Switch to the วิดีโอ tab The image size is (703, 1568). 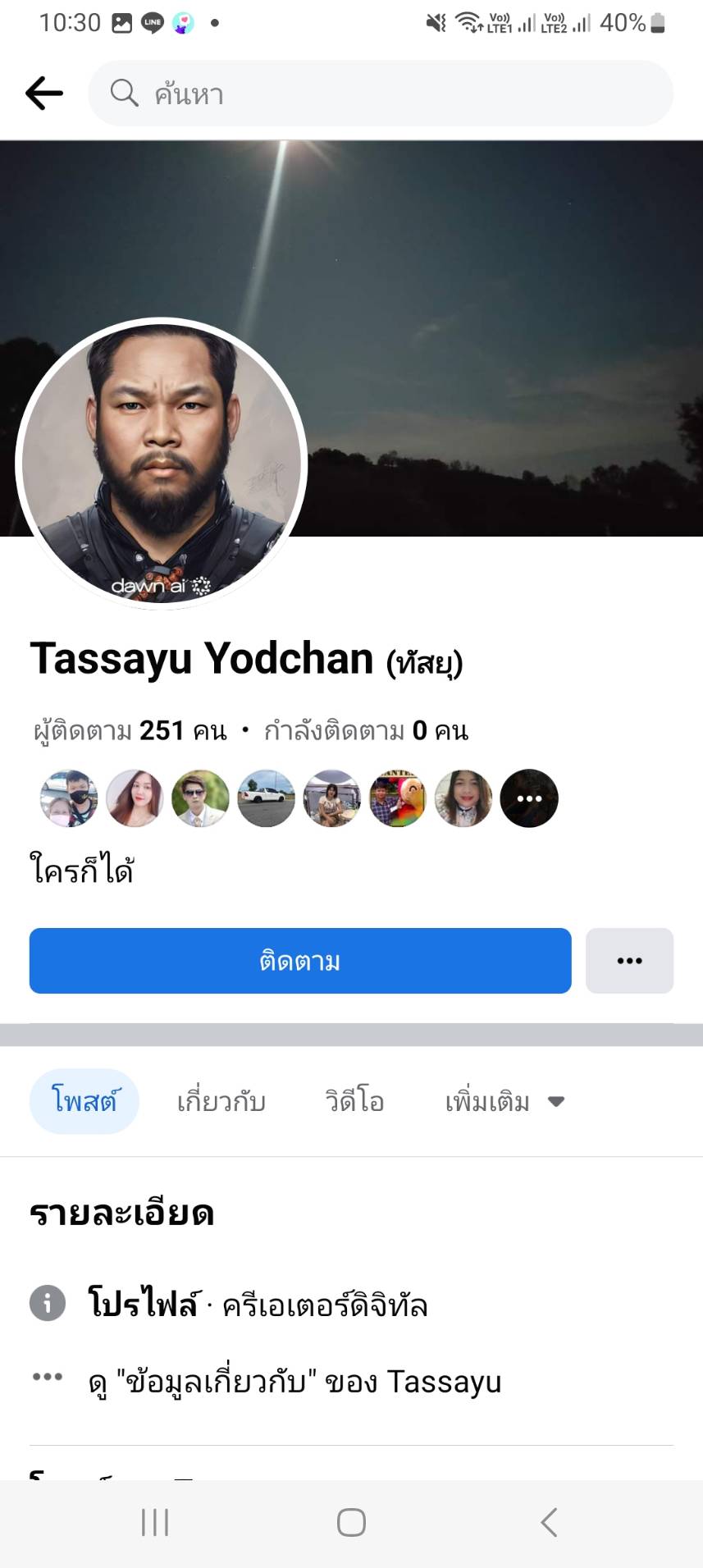pos(354,1101)
